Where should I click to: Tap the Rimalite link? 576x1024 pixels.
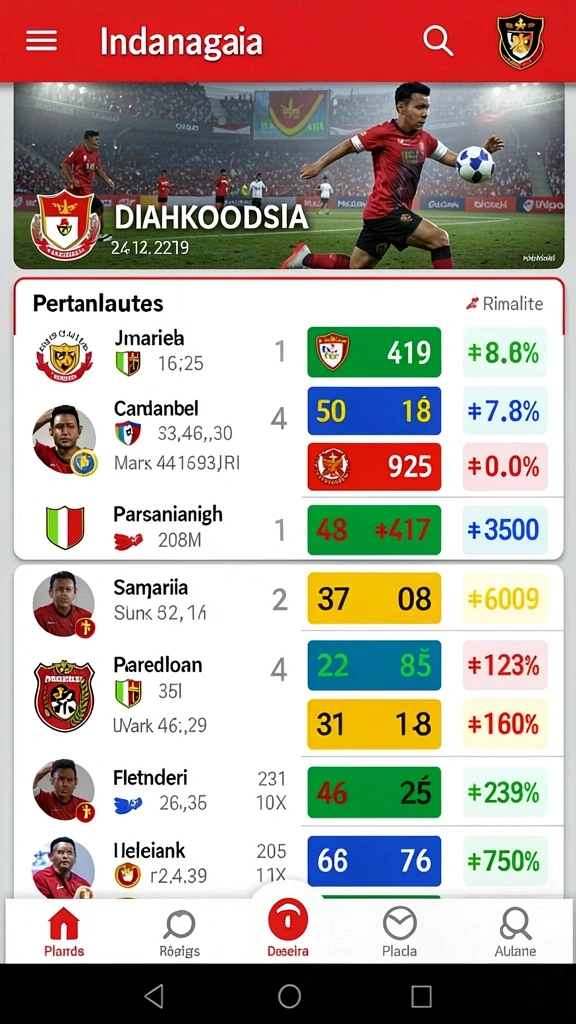pyautogui.click(x=504, y=303)
